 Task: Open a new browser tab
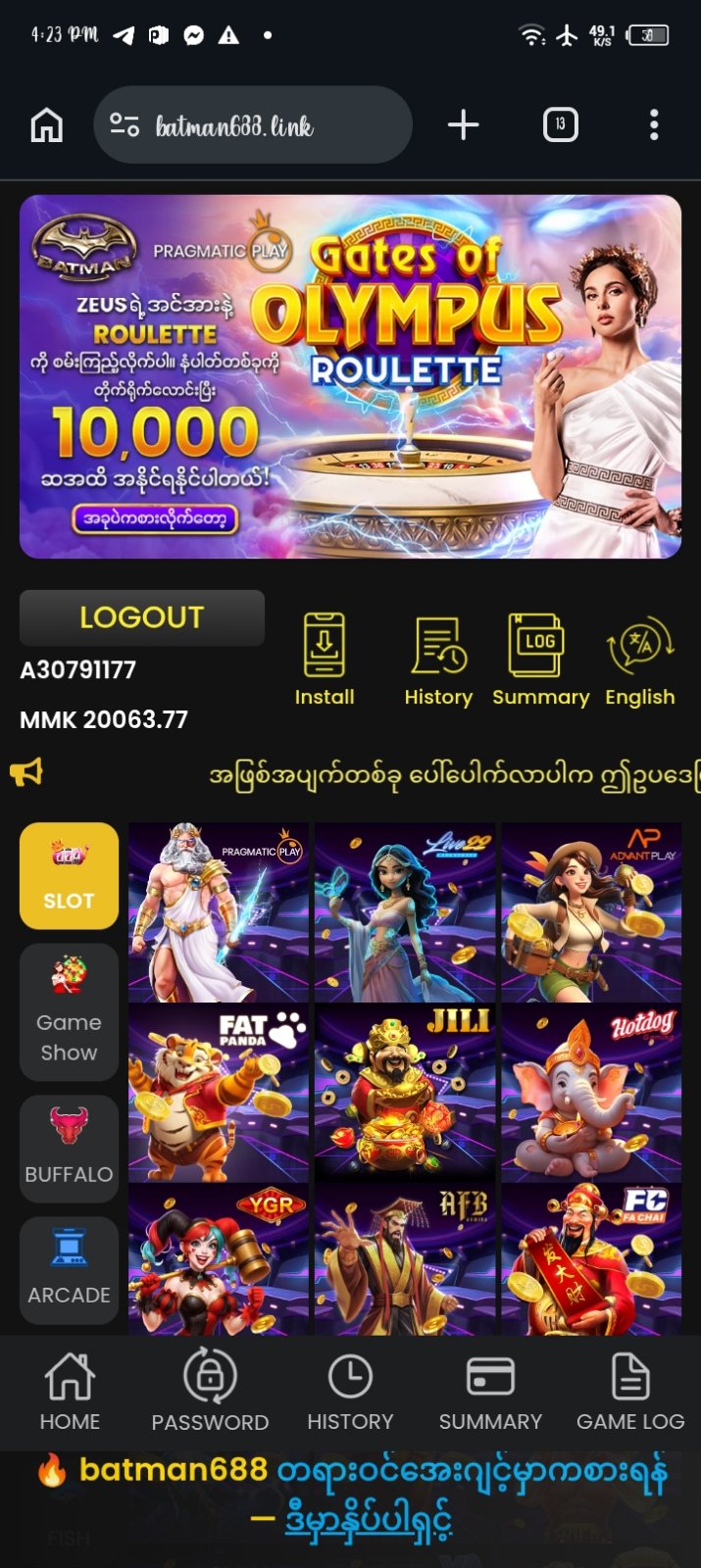[x=463, y=125]
